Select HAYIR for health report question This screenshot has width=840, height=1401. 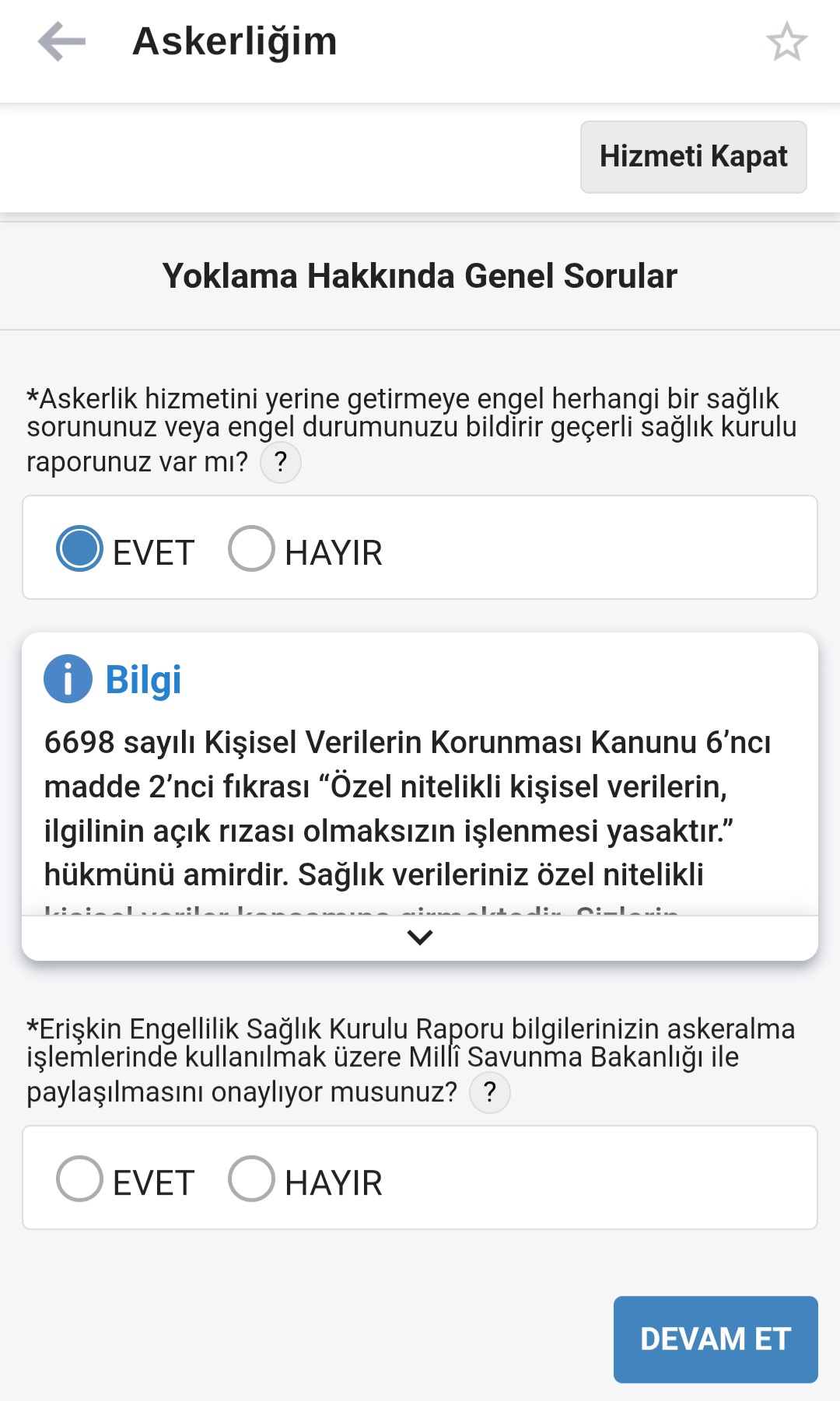tap(251, 549)
